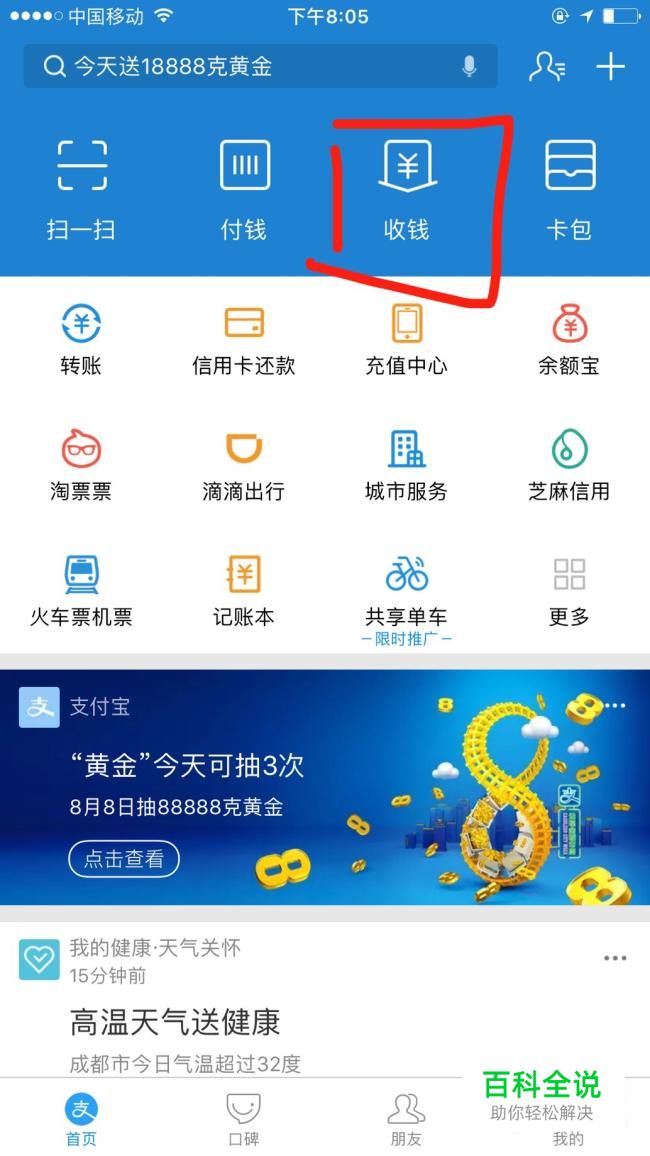Tap the microphone voice search icon

[x=469, y=67]
